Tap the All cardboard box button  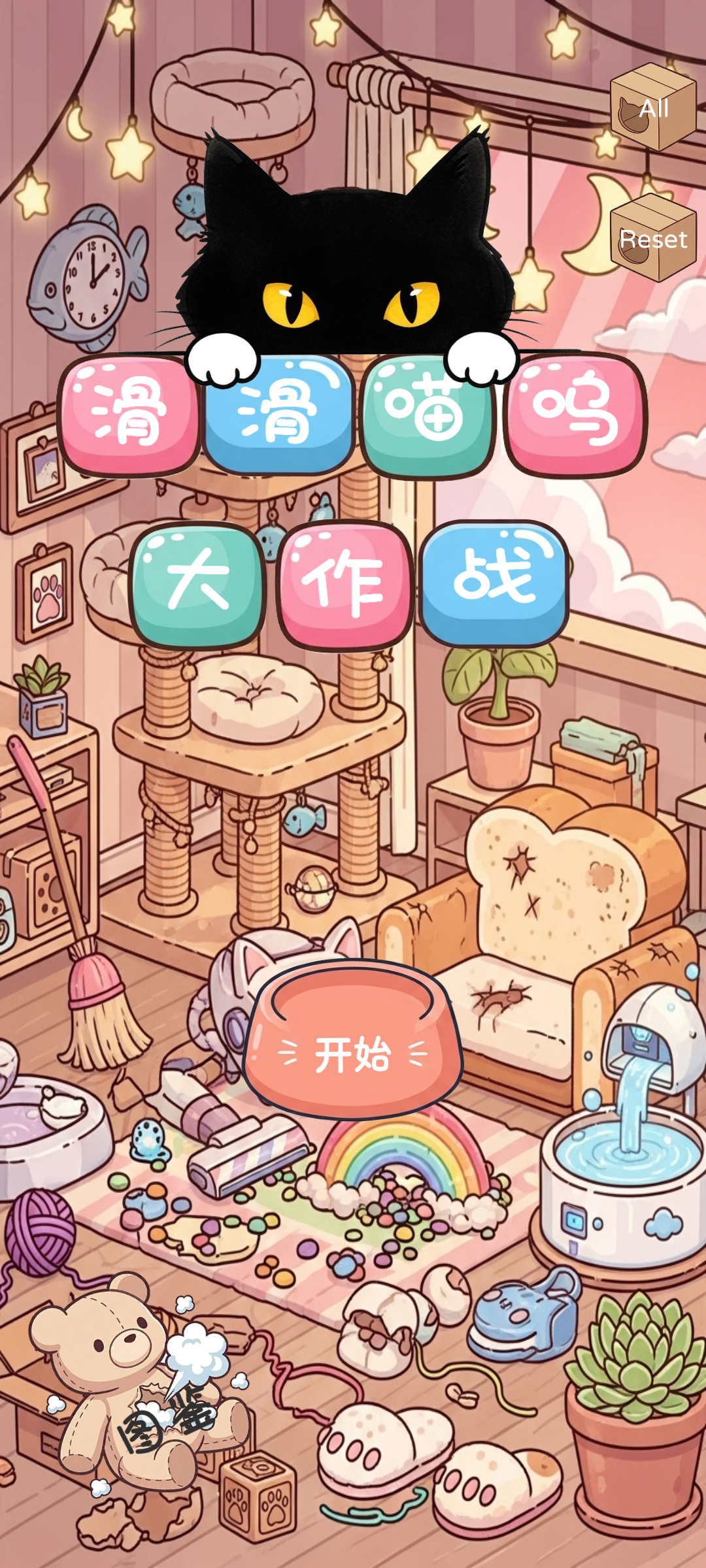click(x=653, y=108)
